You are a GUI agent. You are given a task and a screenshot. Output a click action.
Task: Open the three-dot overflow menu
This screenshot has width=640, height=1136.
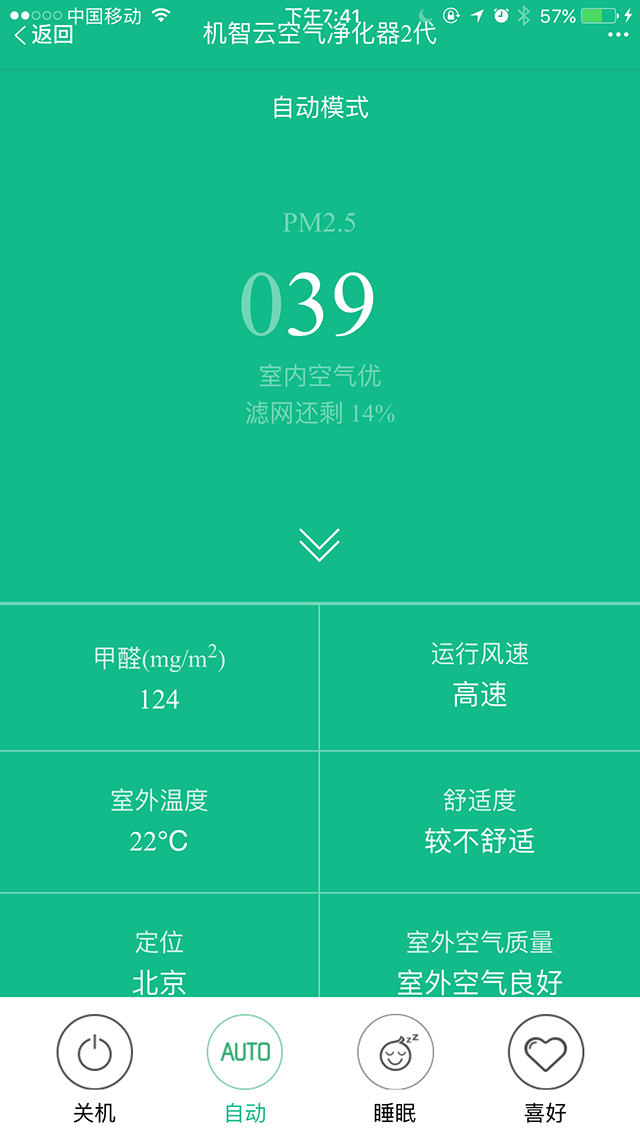tap(618, 35)
